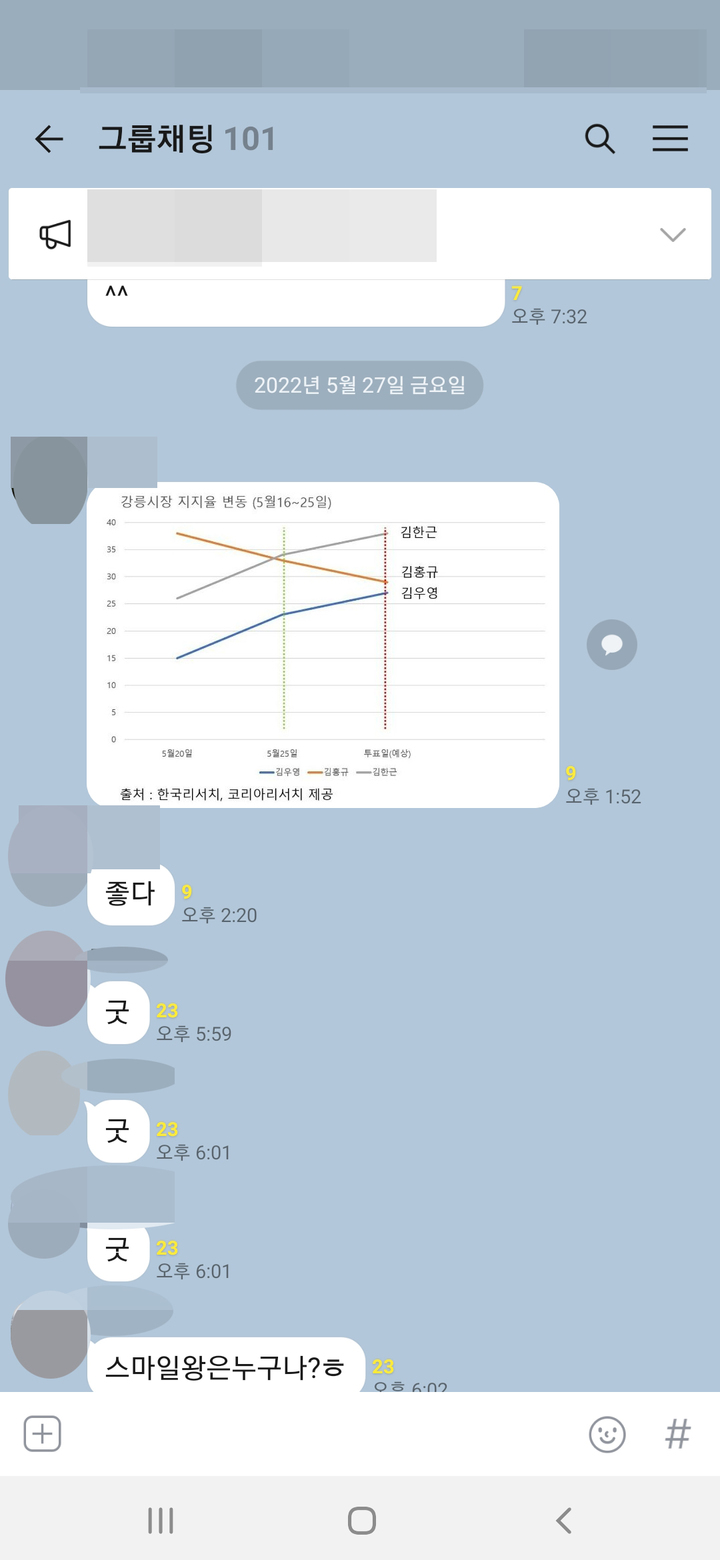
Task: Open attachment plus menu
Action: [x=42, y=1433]
